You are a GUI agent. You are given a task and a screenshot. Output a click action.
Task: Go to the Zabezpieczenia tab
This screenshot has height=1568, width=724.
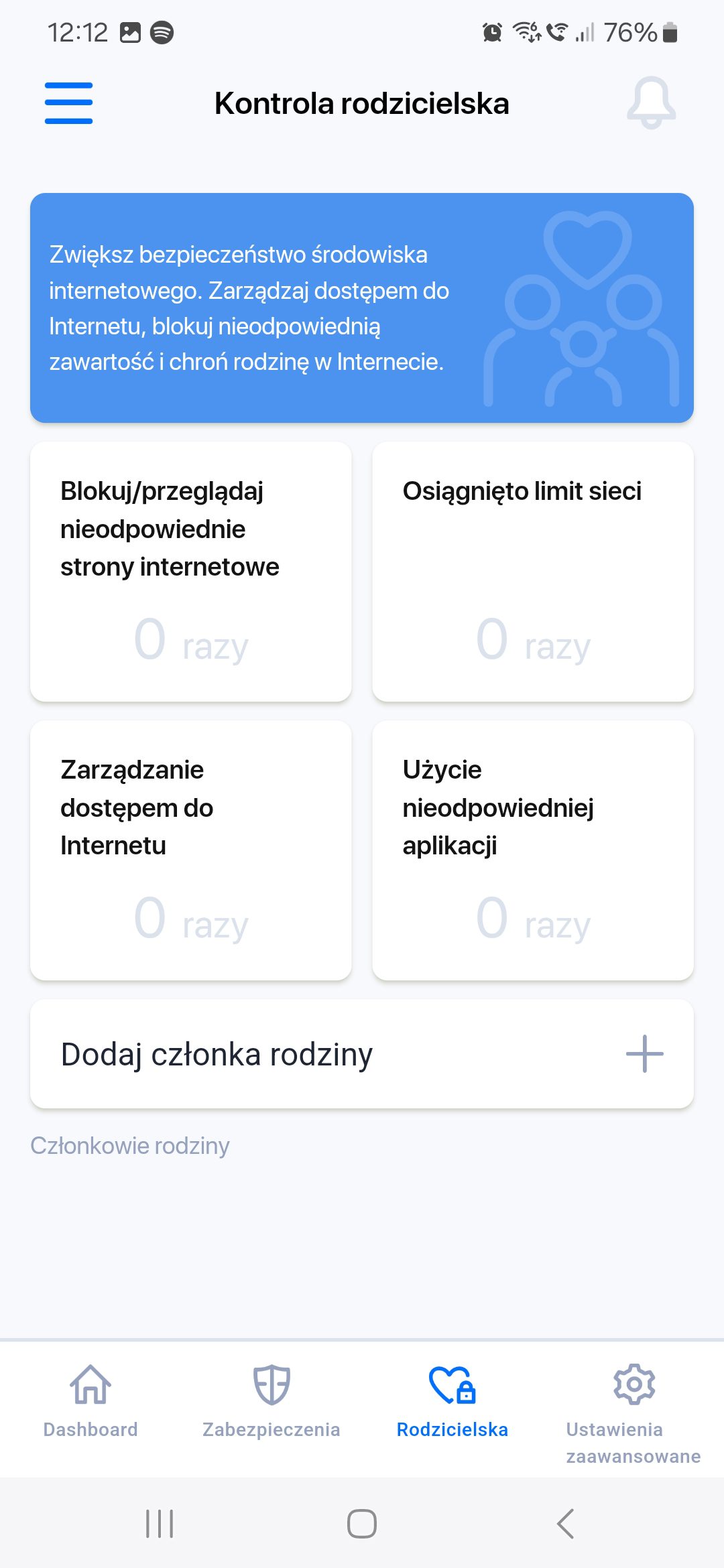pos(271,1402)
